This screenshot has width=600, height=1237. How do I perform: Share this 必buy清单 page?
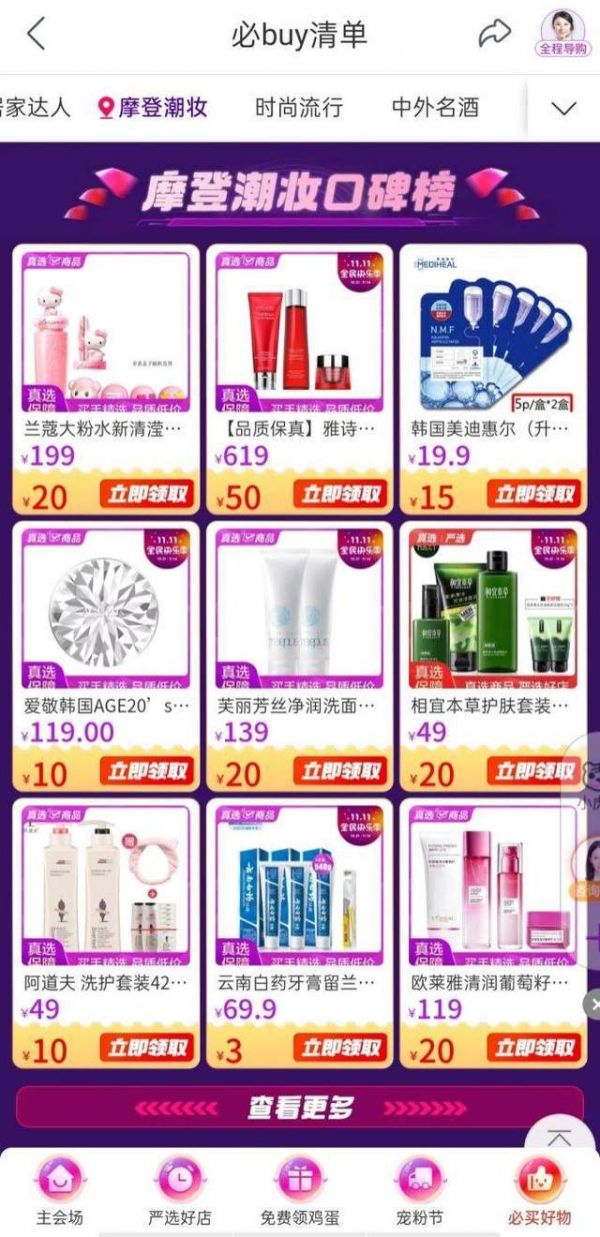point(494,34)
